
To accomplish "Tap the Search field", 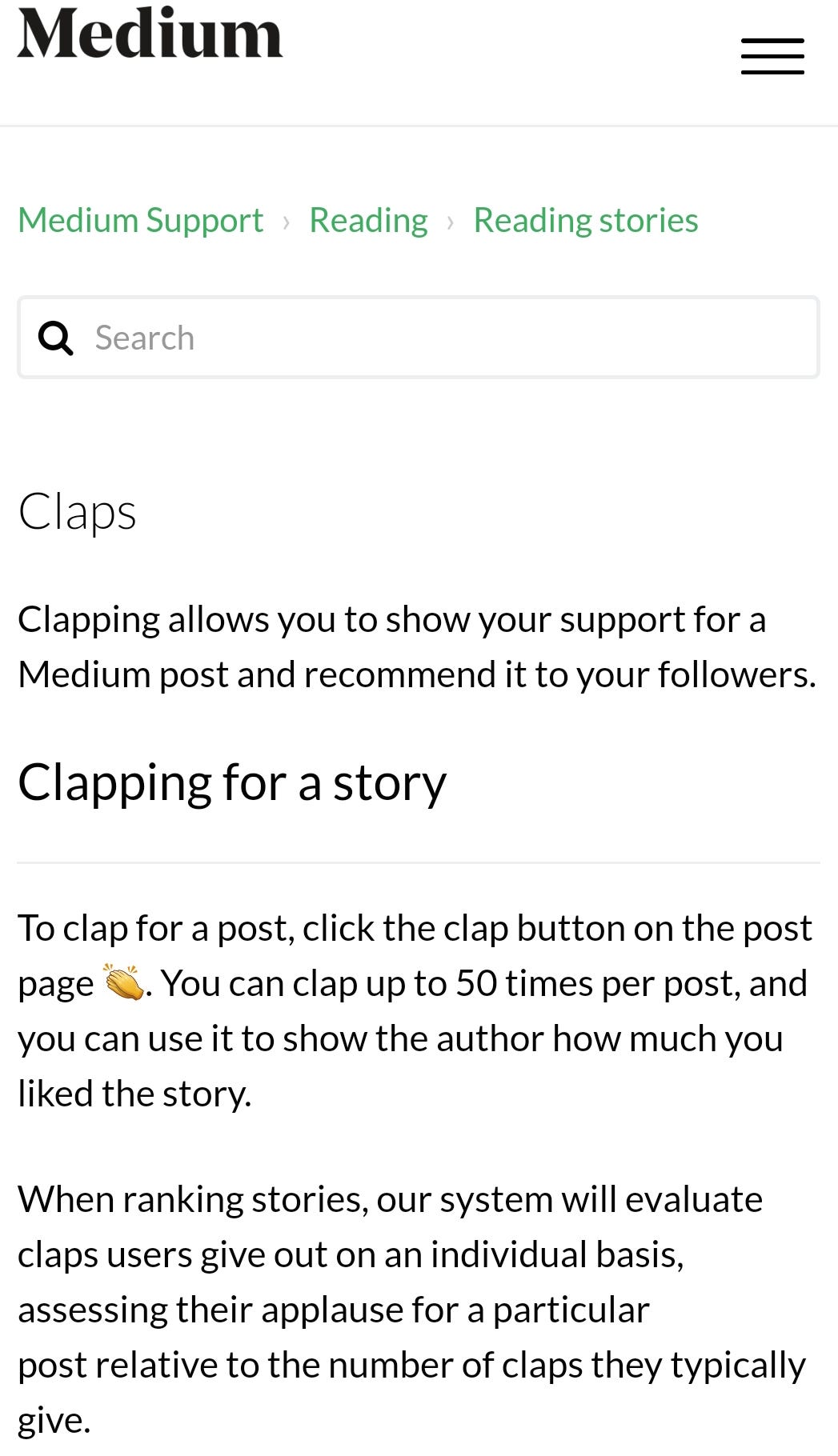I will [448, 338].
